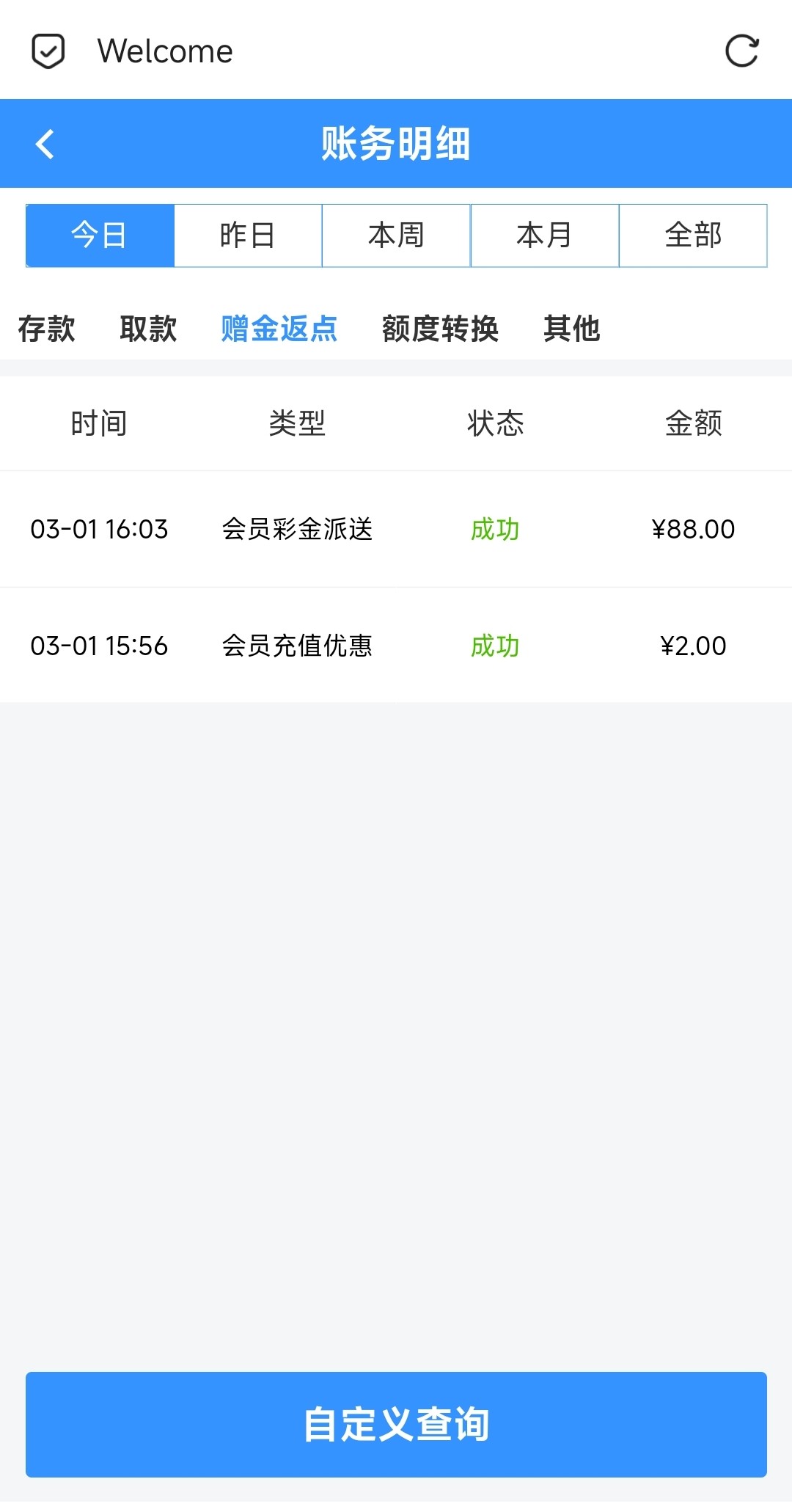Tap the 会员充值优惠 record entry
Viewport: 792px width, 1512px height.
297,646
